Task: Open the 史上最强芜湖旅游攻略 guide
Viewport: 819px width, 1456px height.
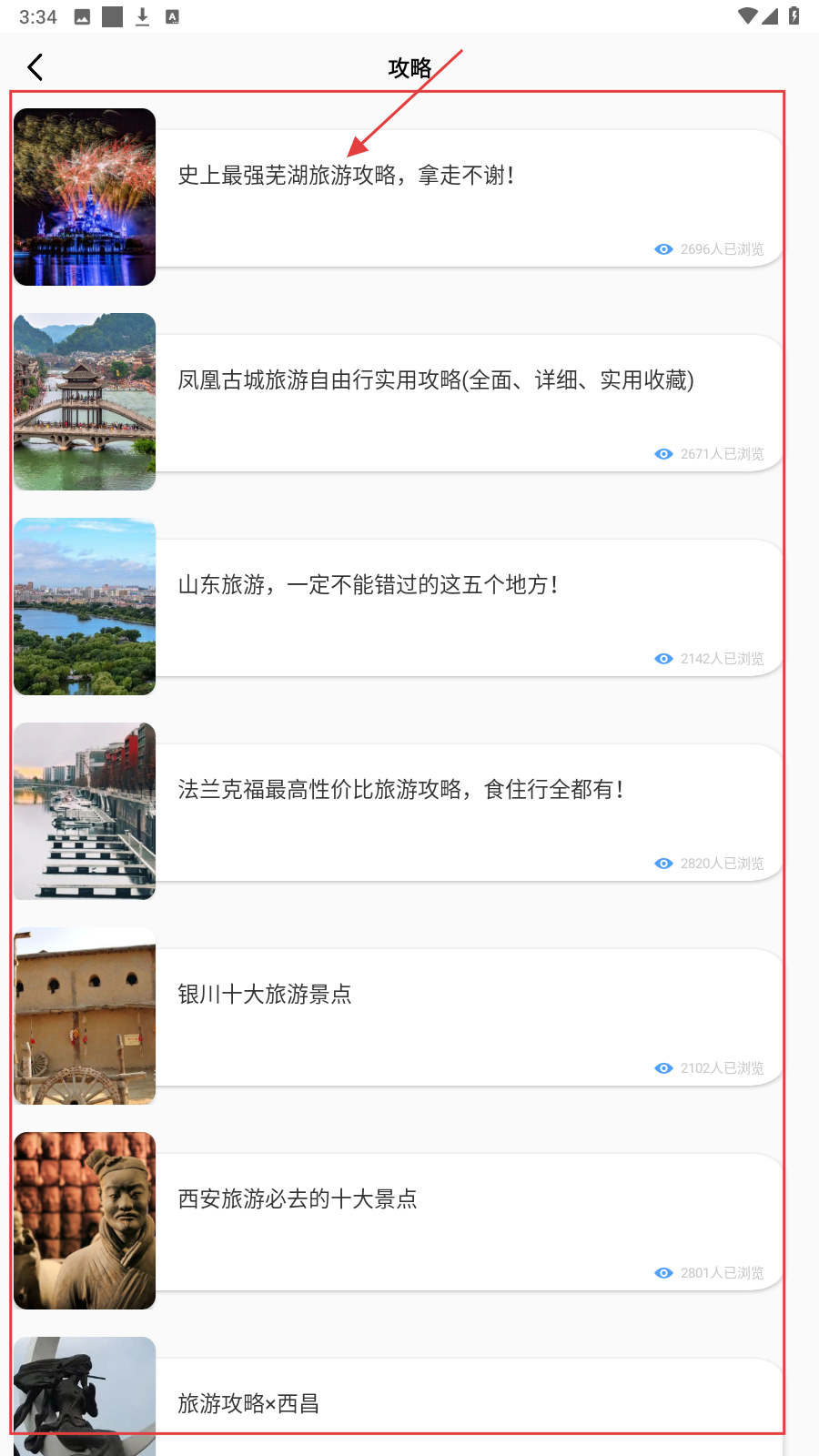Action: pos(346,176)
